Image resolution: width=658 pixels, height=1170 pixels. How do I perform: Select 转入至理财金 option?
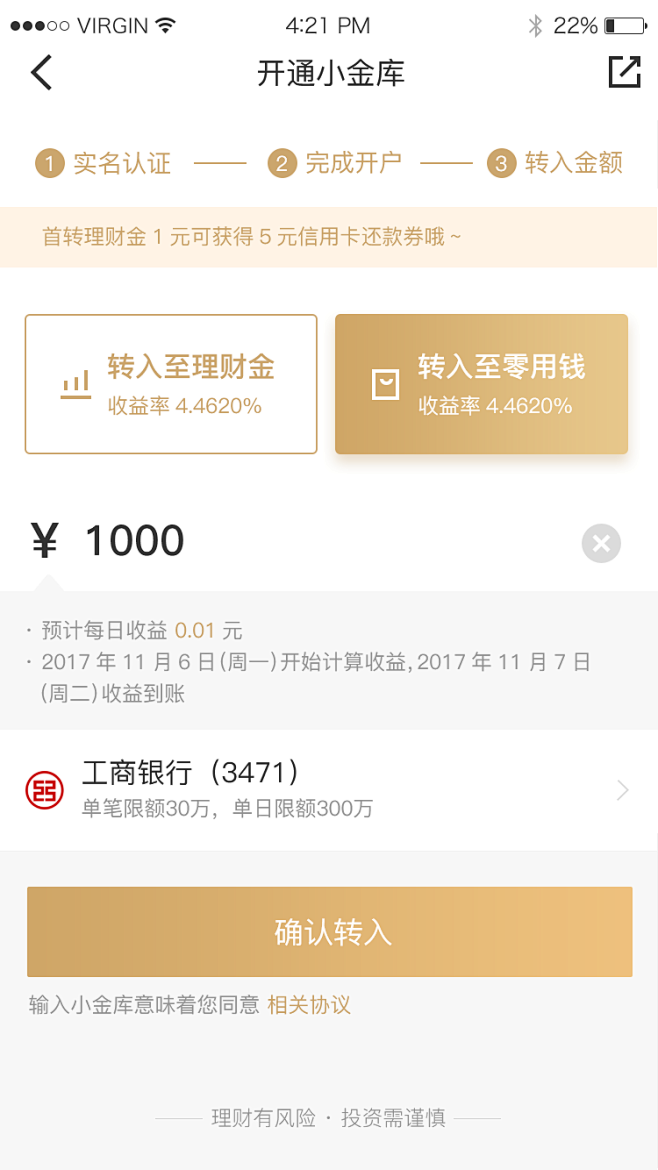171,384
